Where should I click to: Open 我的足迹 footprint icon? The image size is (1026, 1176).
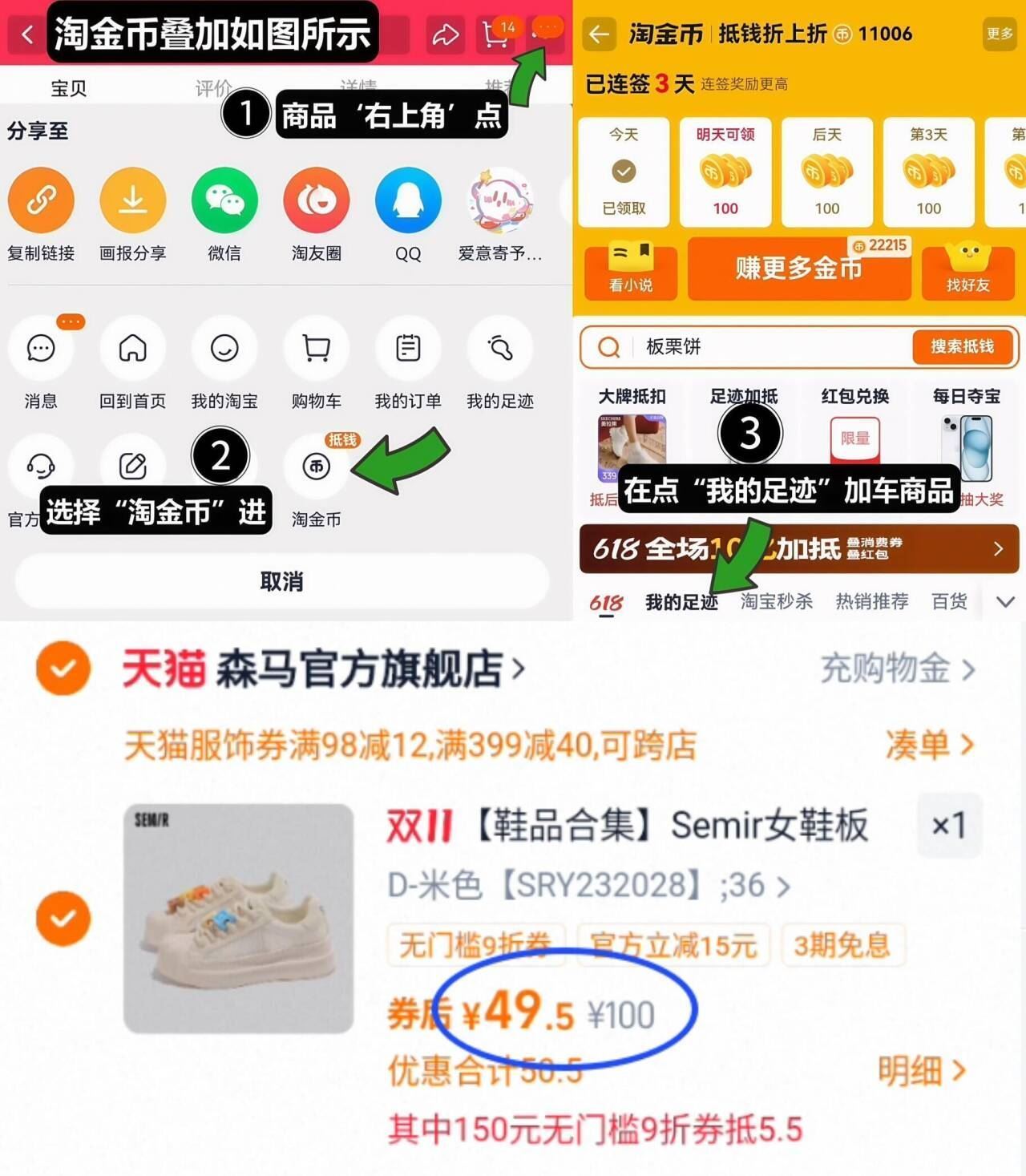[499, 348]
